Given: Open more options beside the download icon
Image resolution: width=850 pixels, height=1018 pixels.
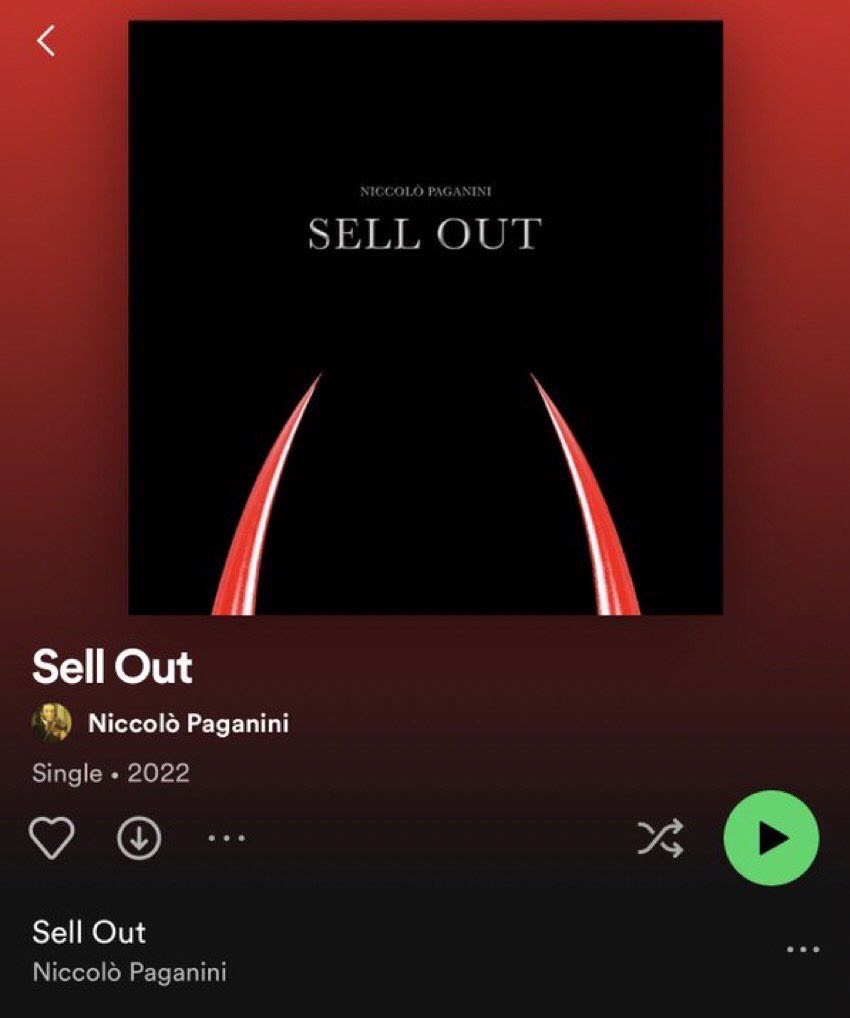Looking at the screenshot, I should tap(226, 838).
